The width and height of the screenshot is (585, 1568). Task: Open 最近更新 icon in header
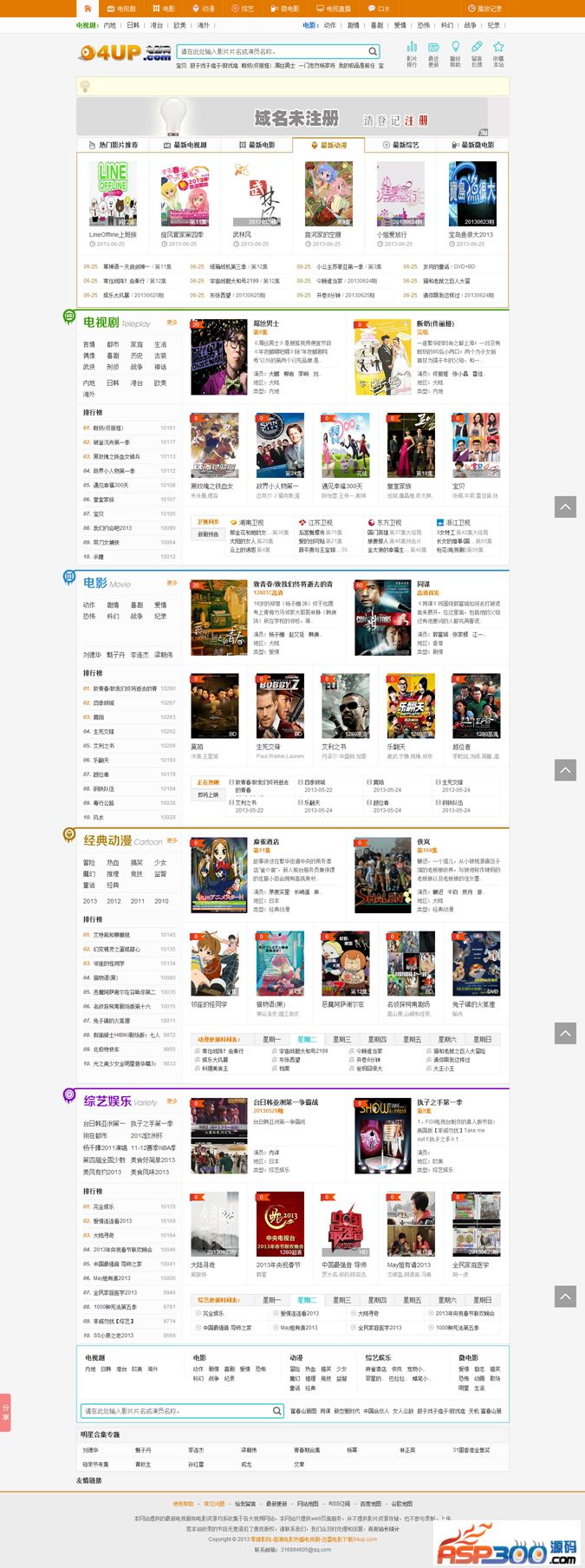pyautogui.click(x=433, y=54)
